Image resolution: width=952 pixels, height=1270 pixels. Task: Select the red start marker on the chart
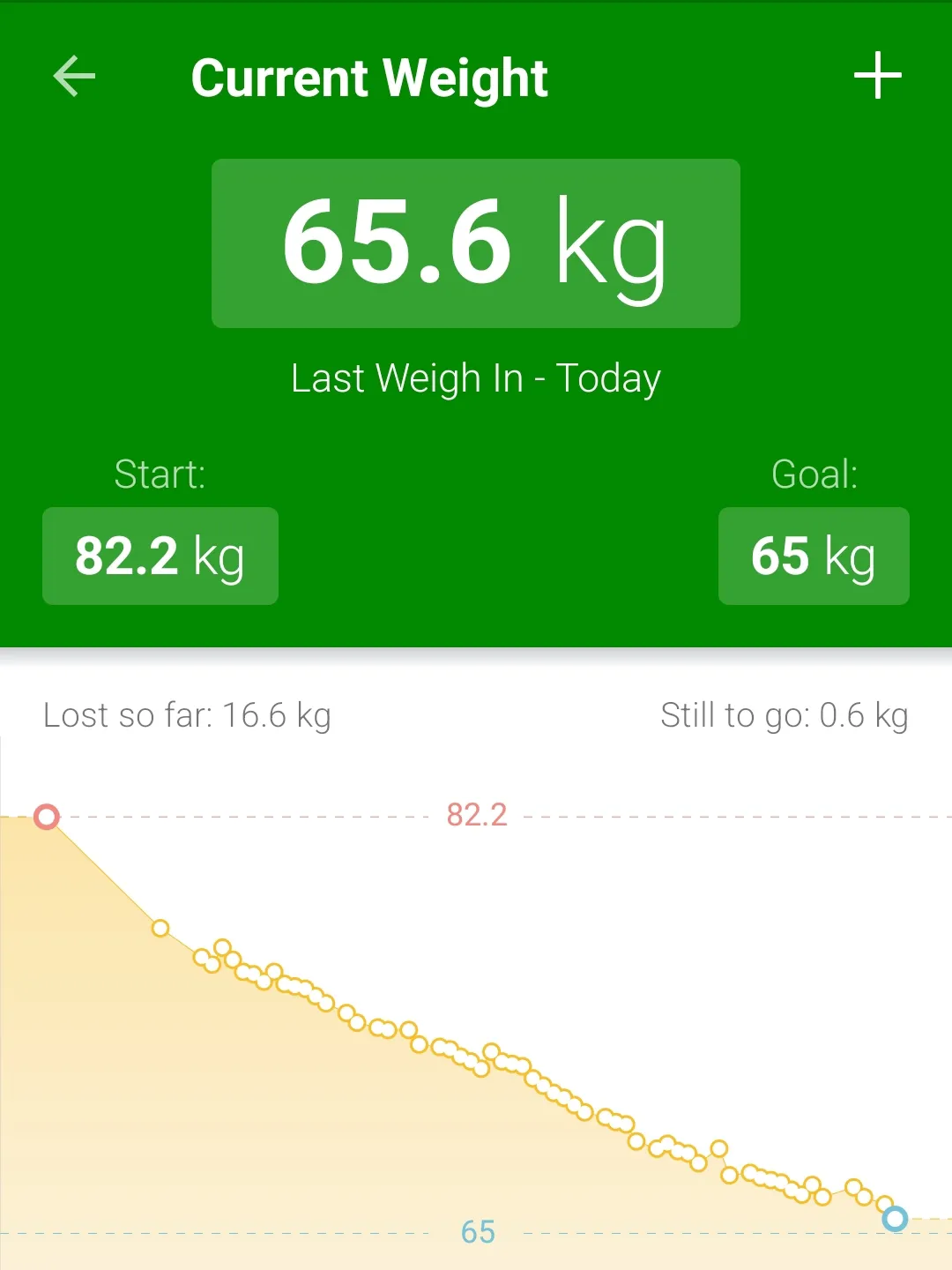coord(47,818)
